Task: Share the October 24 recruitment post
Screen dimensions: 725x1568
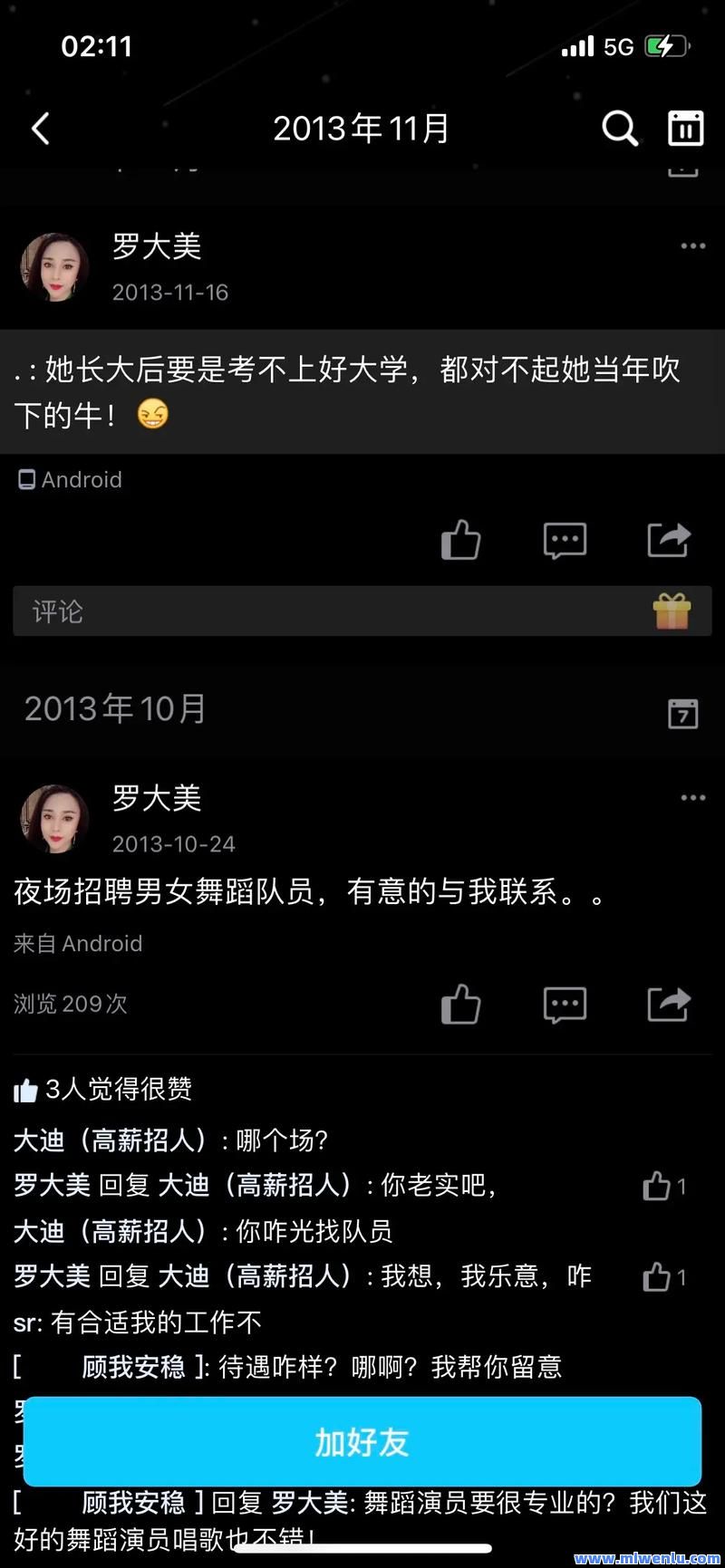Action: click(x=669, y=1005)
